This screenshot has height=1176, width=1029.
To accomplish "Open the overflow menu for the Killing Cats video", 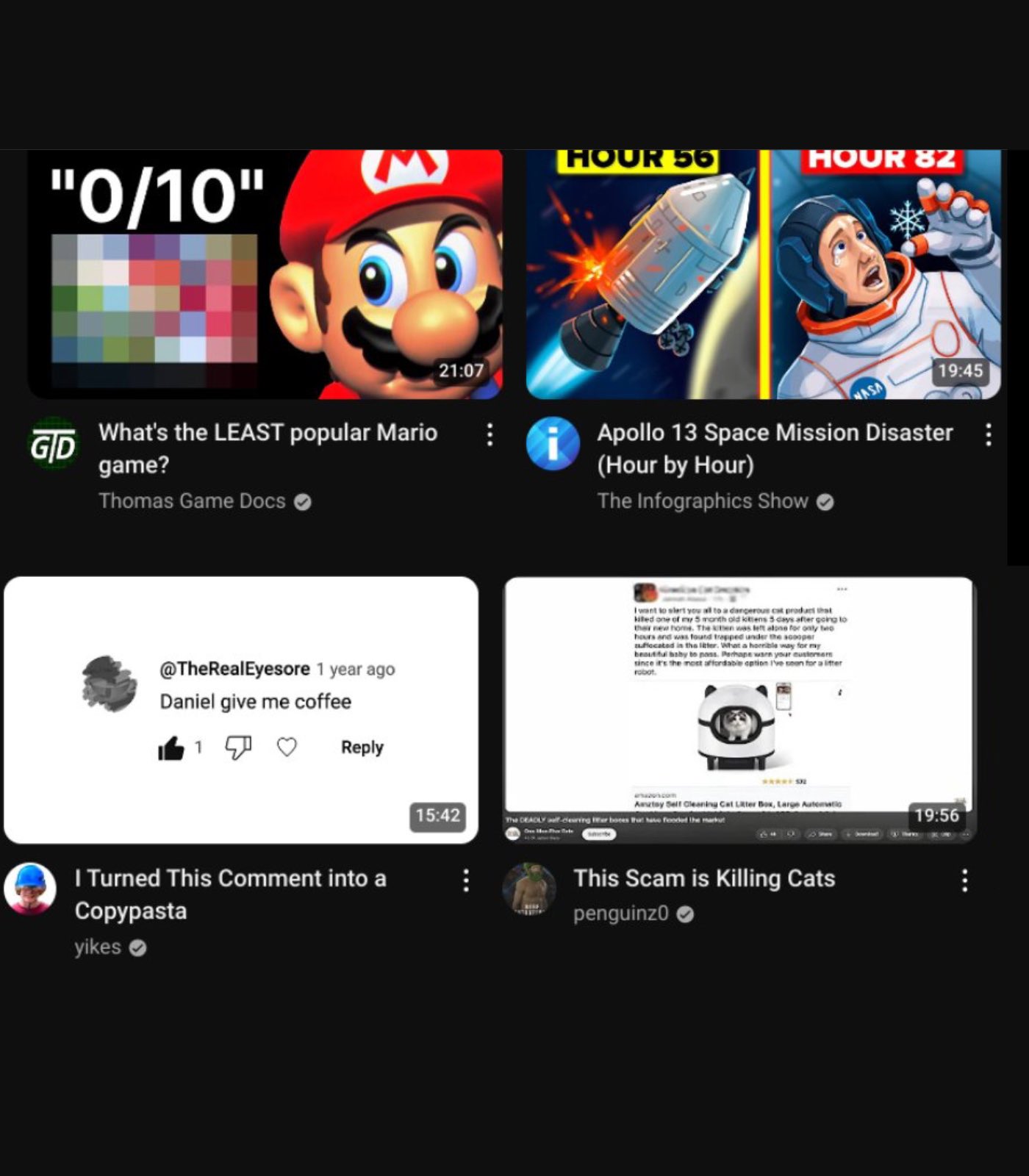I will click(x=964, y=881).
